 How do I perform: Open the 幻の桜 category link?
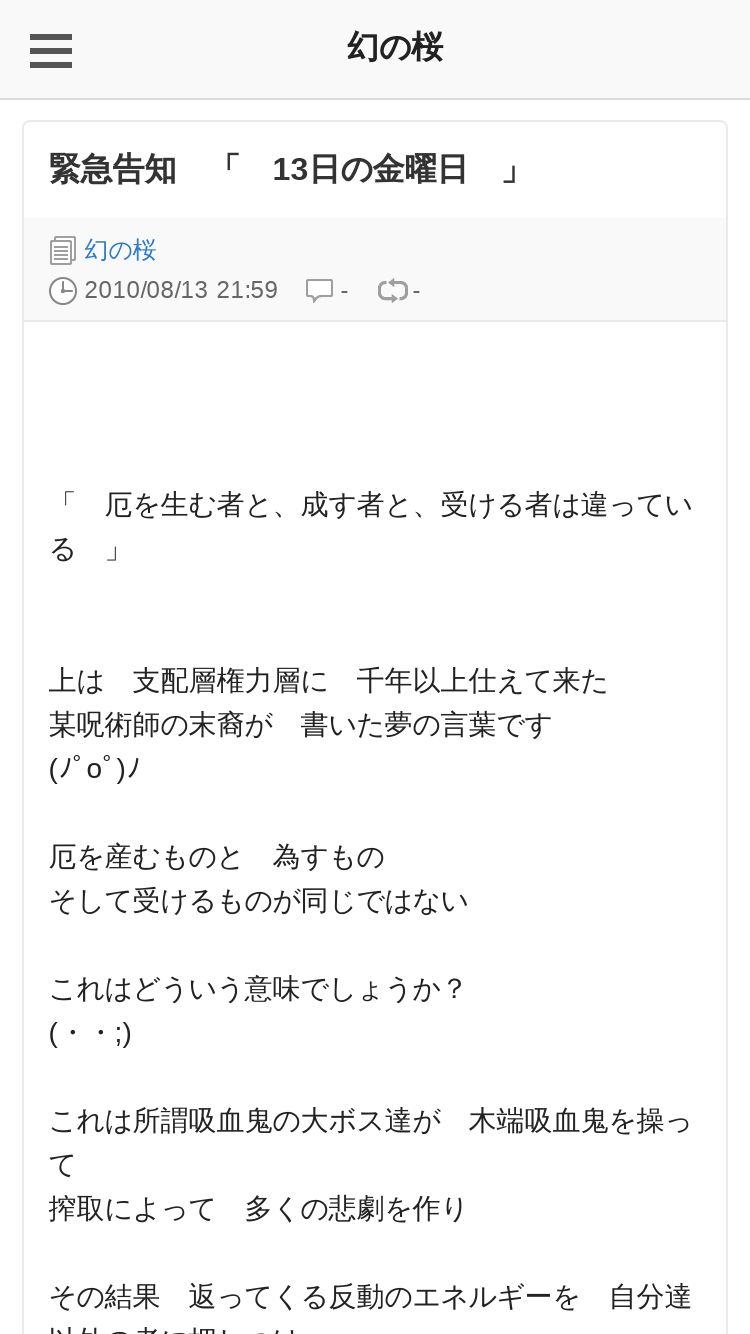[x=120, y=250]
